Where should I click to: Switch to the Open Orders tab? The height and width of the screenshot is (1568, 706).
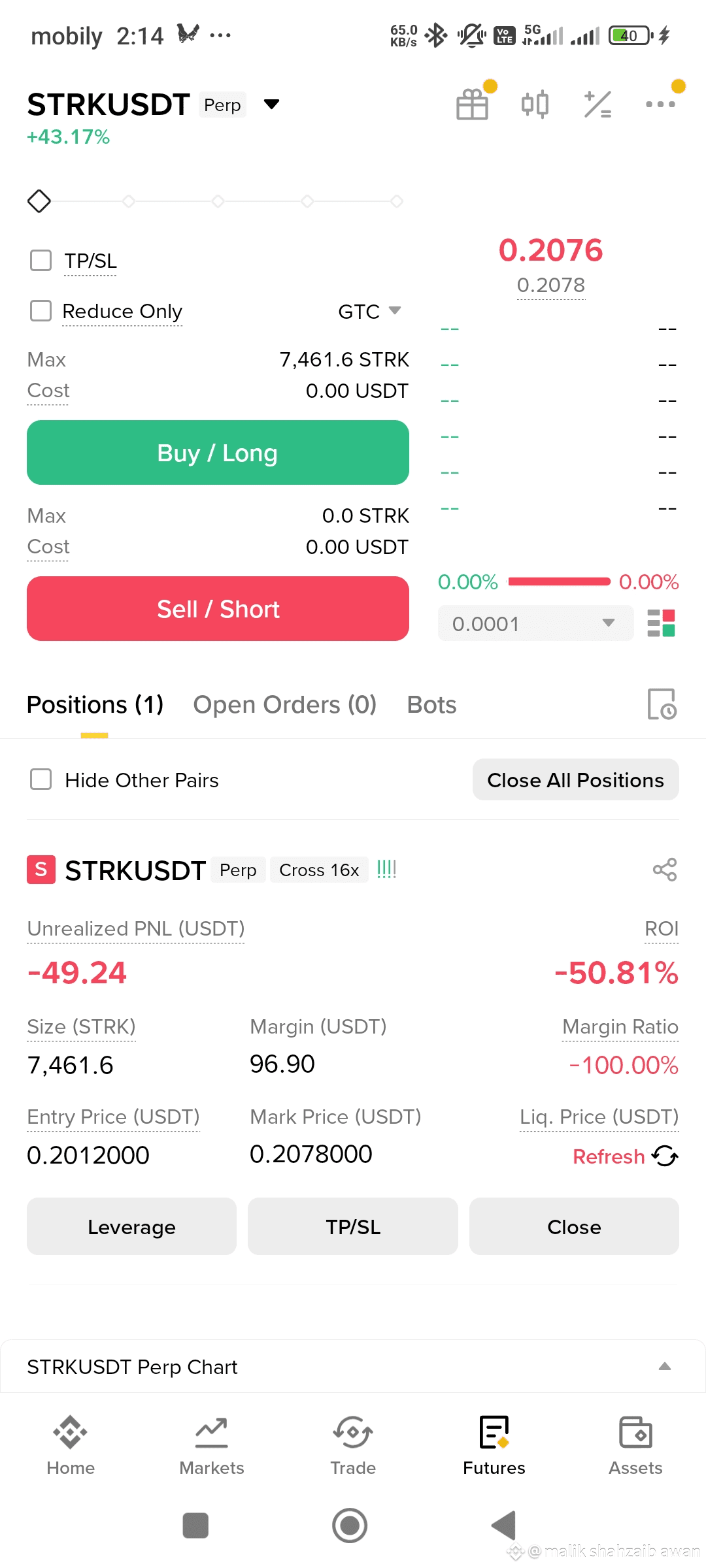tap(284, 705)
